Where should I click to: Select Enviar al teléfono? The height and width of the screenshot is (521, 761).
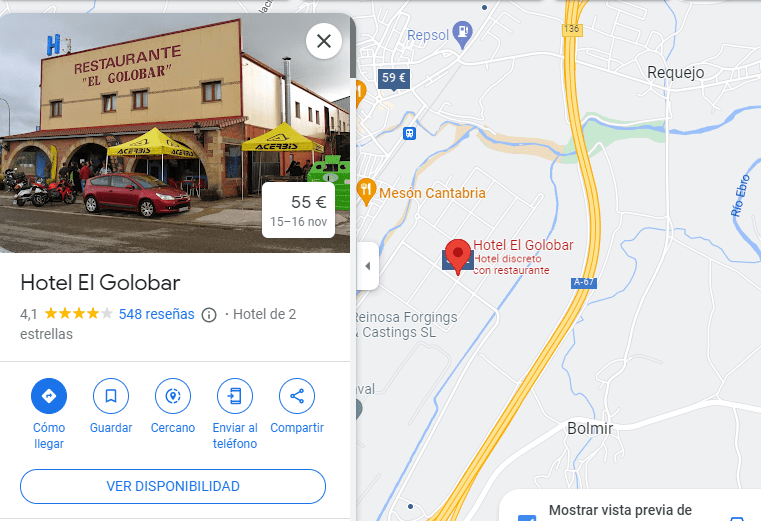[235, 396]
